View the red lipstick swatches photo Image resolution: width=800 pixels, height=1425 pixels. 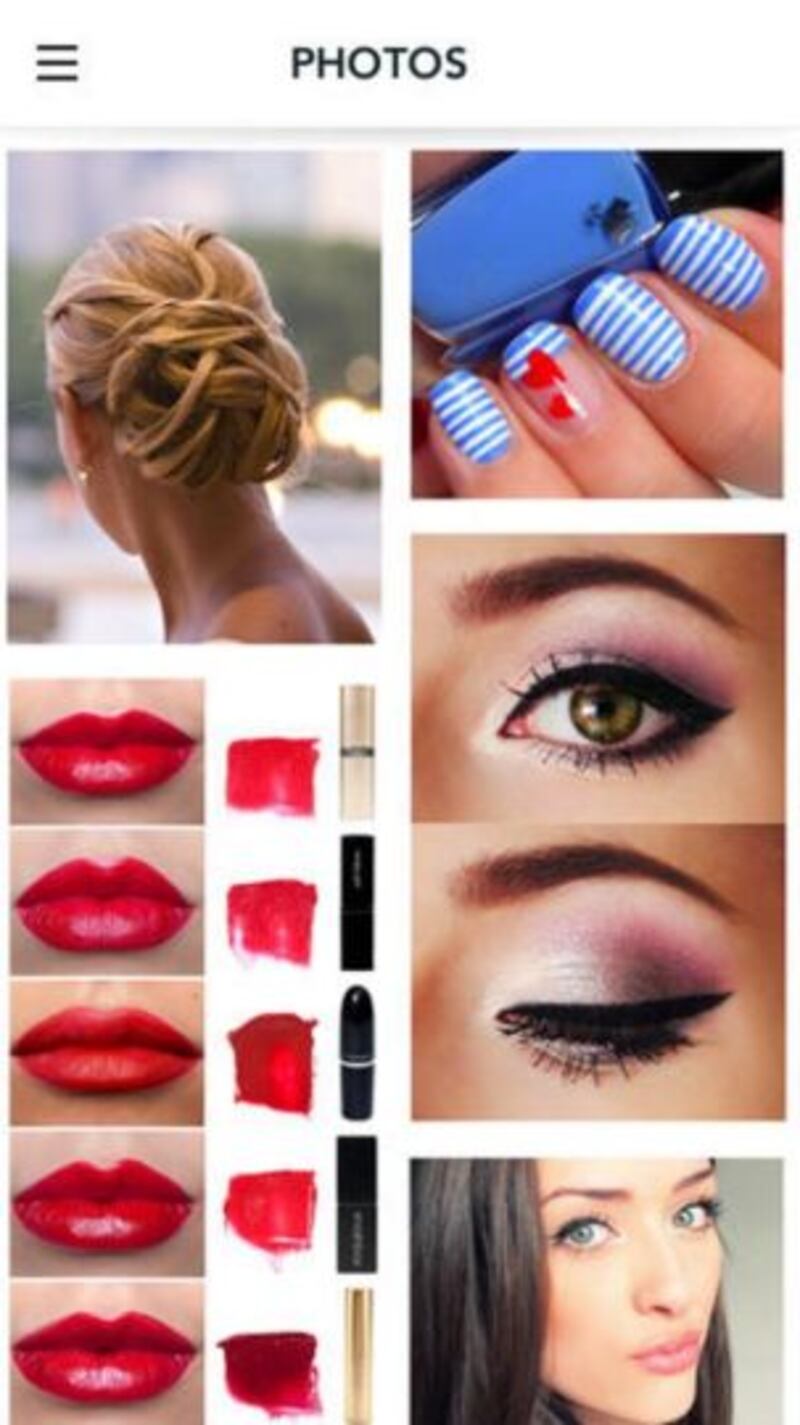(194, 1050)
